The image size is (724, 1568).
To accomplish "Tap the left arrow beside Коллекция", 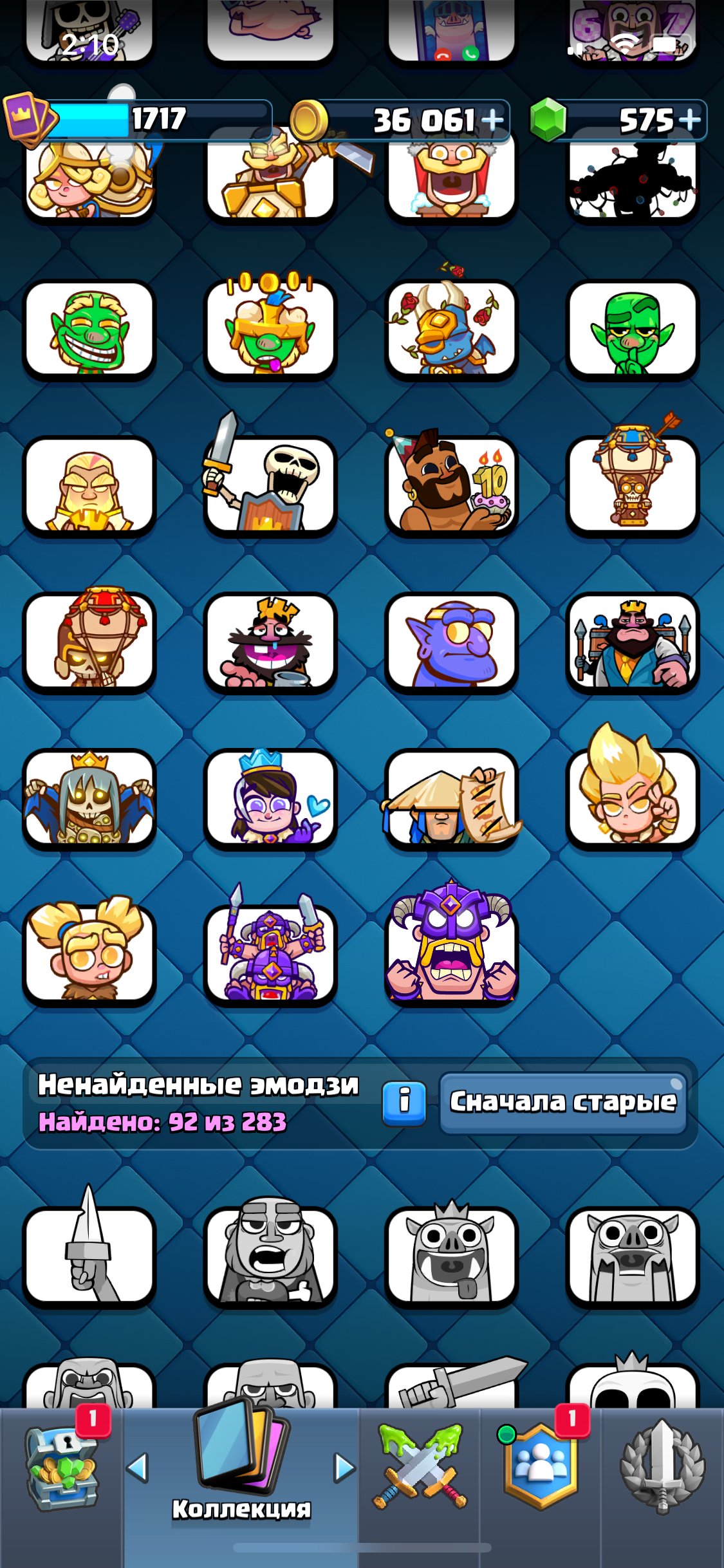I will click(x=138, y=1468).
